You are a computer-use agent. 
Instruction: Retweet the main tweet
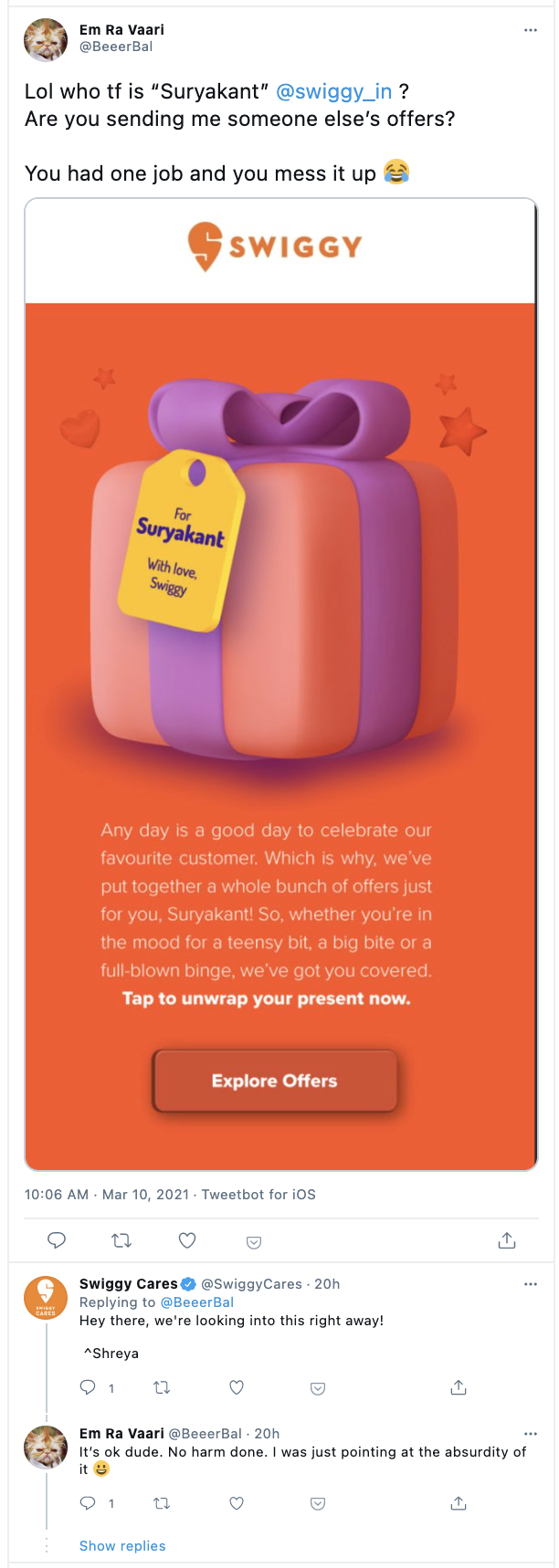coord(121,1240)
